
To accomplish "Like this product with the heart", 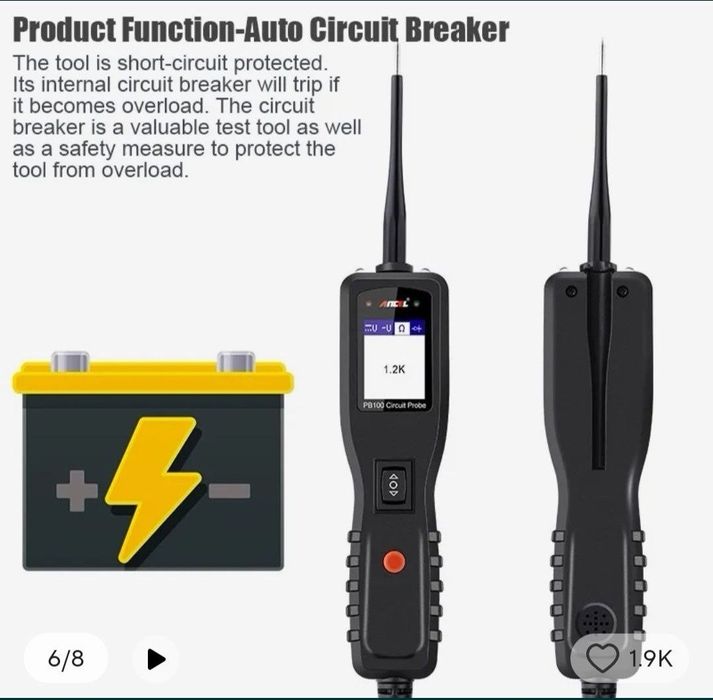I will click(604, 658).
